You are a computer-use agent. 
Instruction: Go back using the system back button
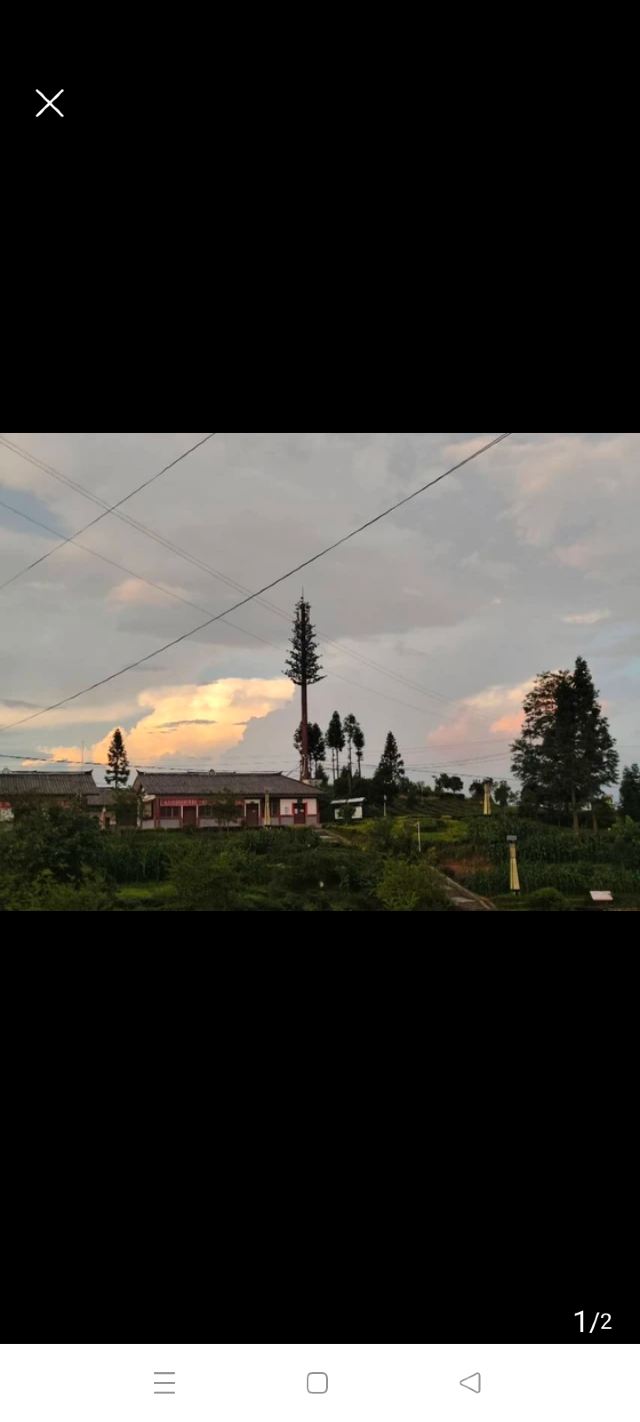470,1383
